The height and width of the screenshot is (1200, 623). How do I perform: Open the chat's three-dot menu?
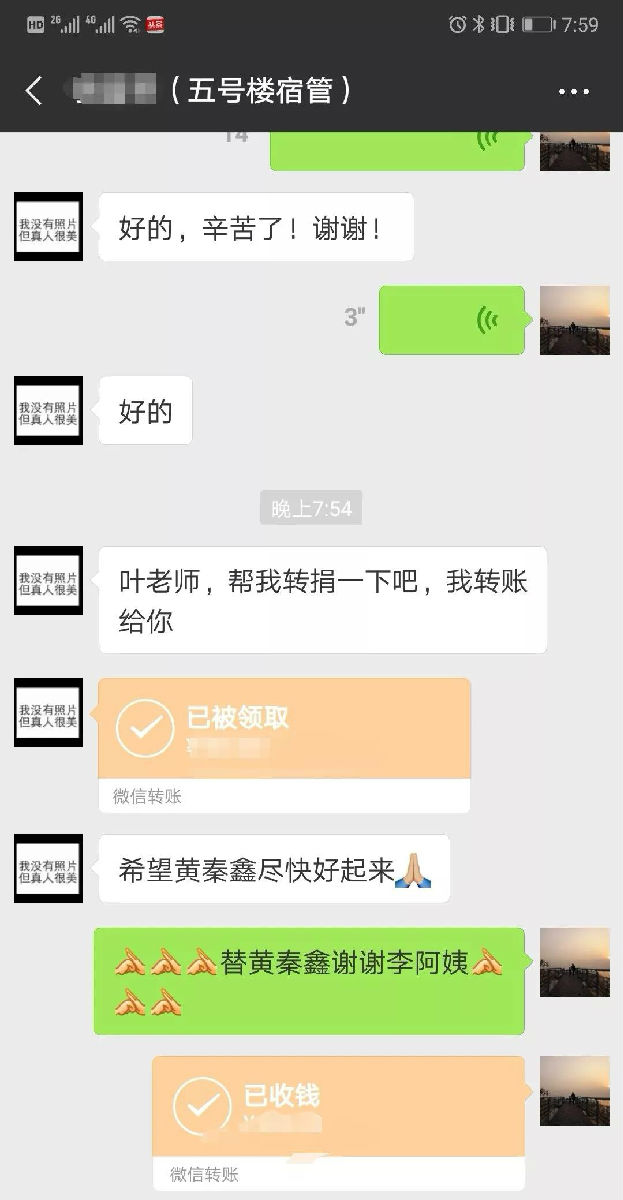coord(573,92)
